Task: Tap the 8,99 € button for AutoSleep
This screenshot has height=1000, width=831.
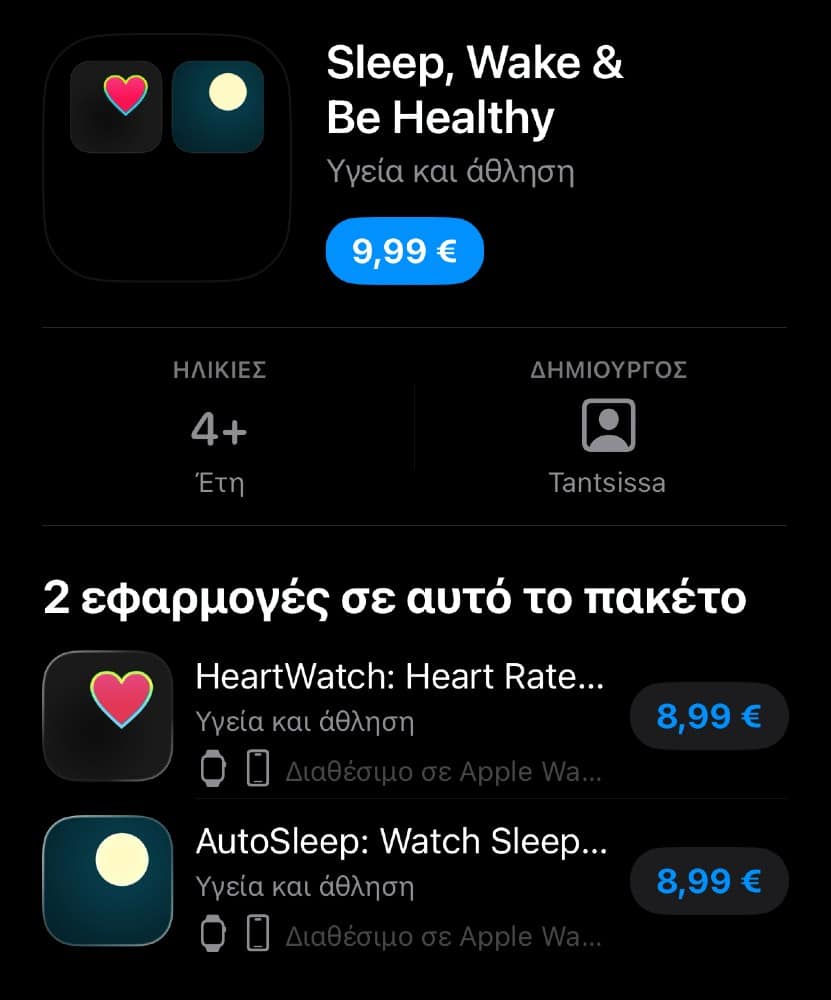Action: [709, 881]
